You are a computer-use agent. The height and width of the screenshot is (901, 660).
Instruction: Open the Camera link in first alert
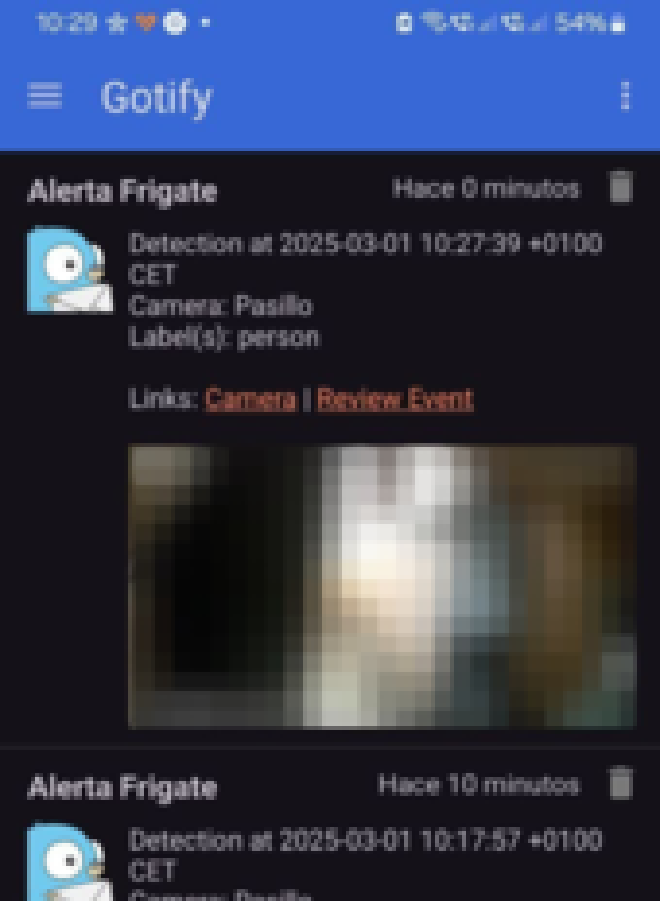250,399
